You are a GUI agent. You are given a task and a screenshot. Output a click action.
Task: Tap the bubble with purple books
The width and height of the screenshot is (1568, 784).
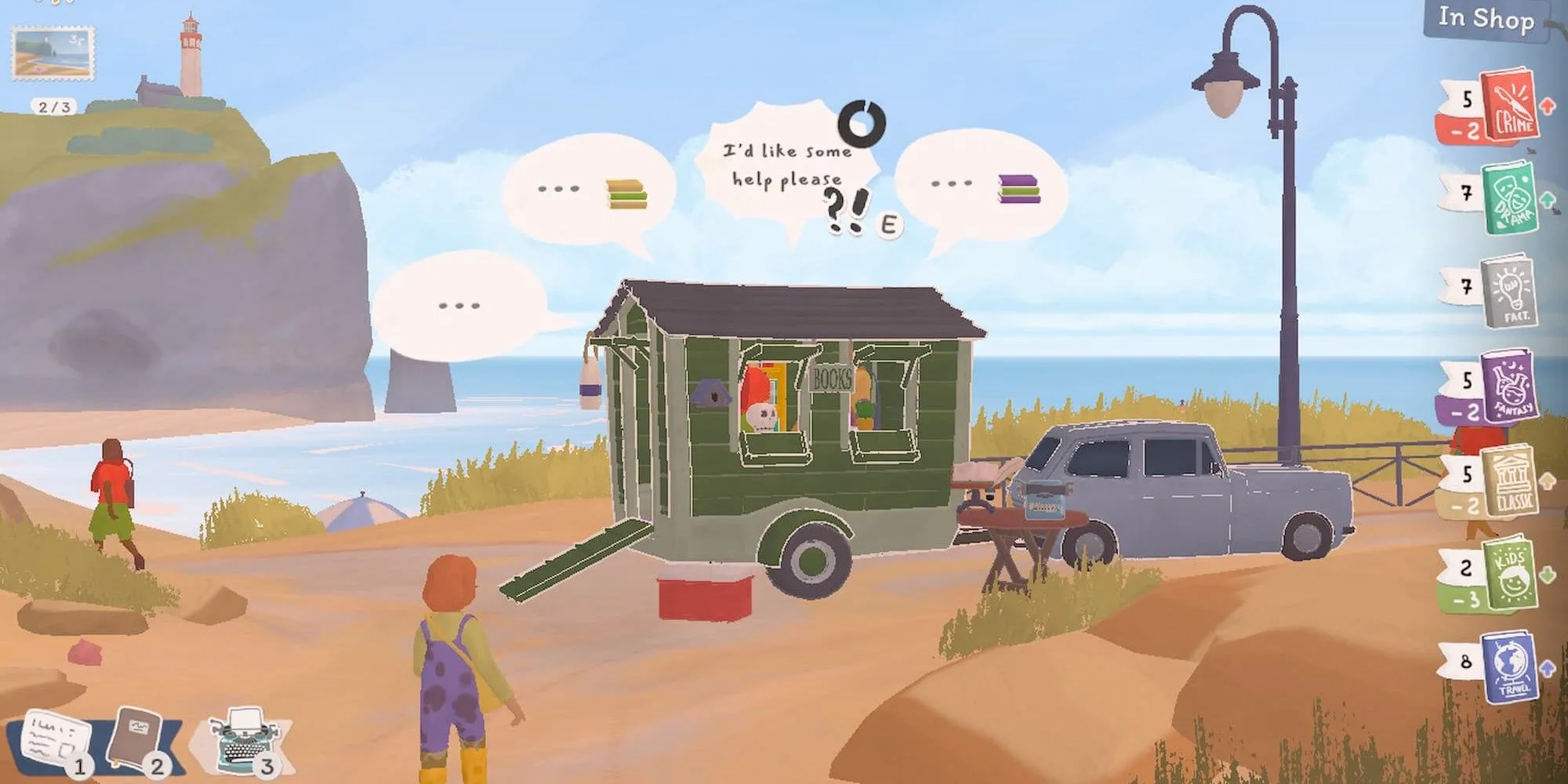pos(980,187)
